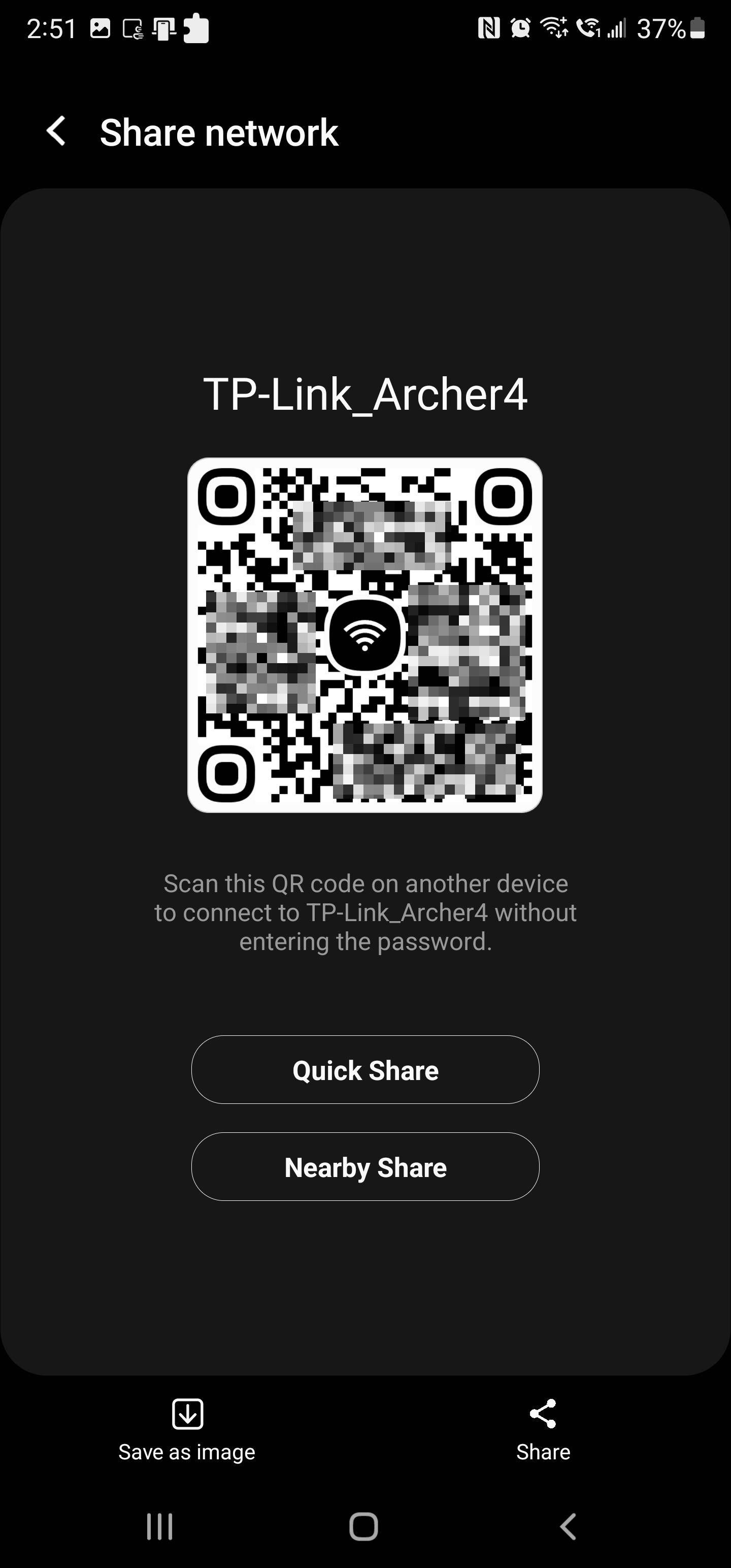Screen dimensions: 731x1568
Task: Save the QR code as image
Action: [187, 1429]
